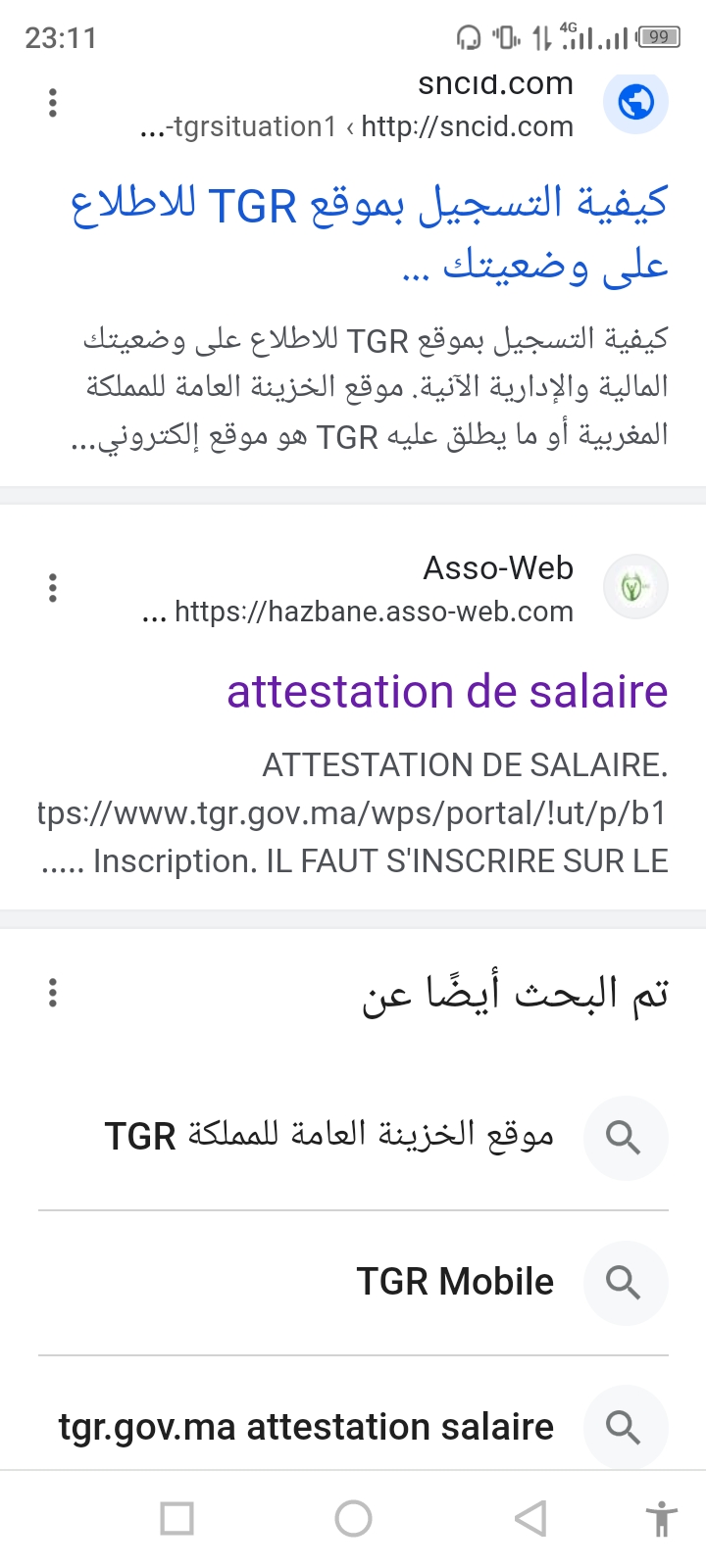Image resolution: width=706 pixels, height=1568 pixels.
Task: Open the 'attestation de salaire' result link
Action: (447, 692)
